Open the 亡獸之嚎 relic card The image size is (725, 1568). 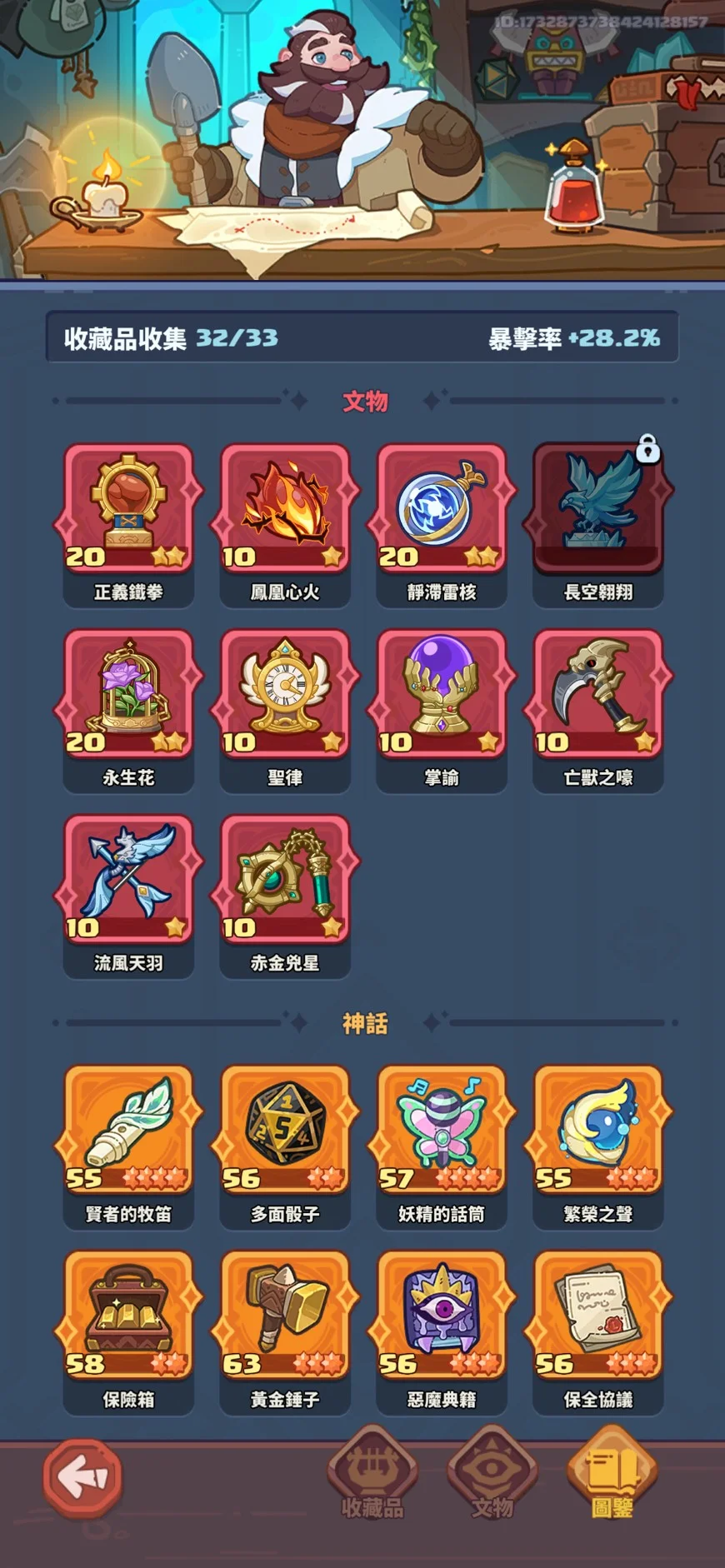[598, 711]
